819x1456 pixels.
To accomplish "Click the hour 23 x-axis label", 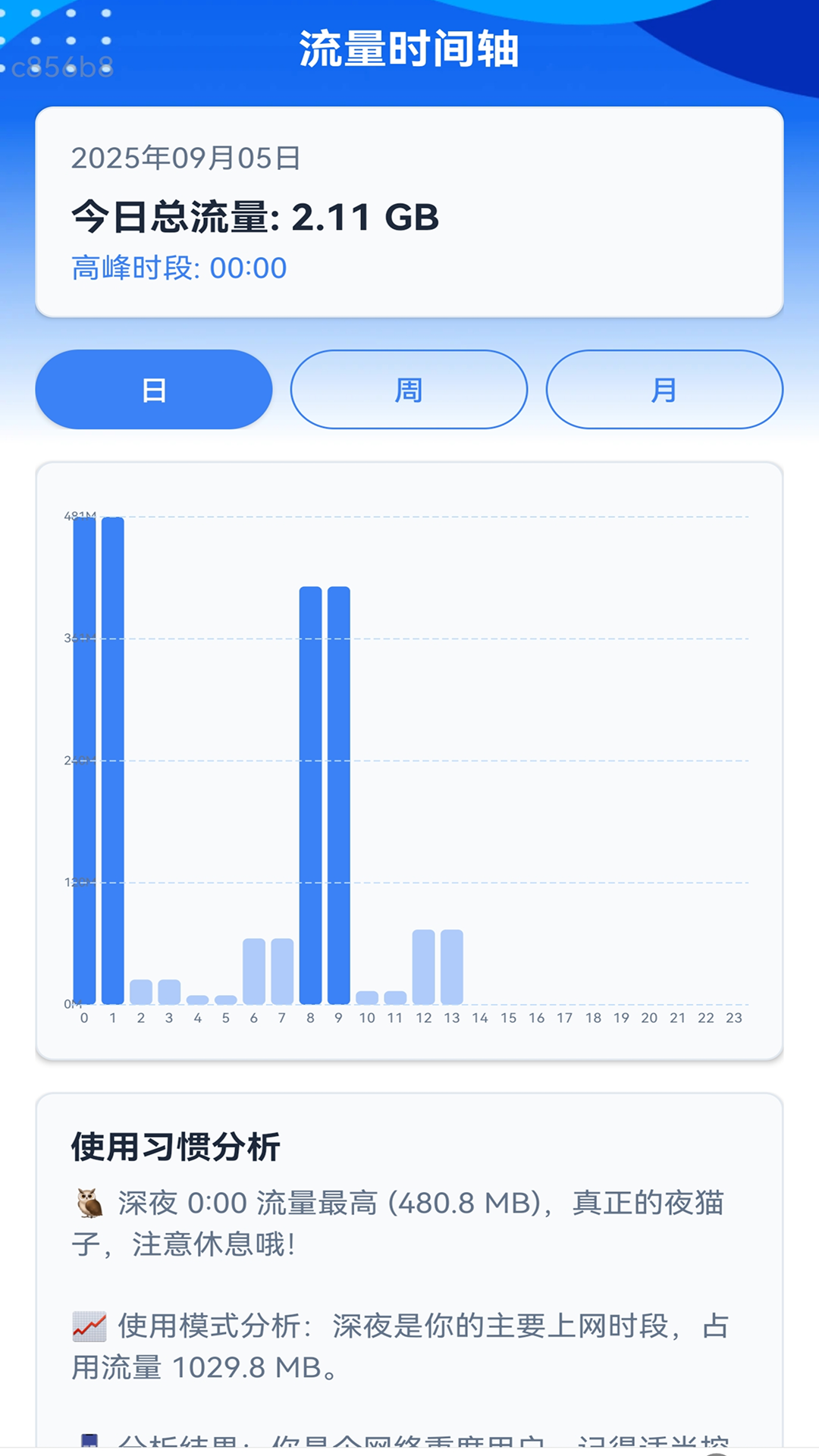I will (733, 1019).
